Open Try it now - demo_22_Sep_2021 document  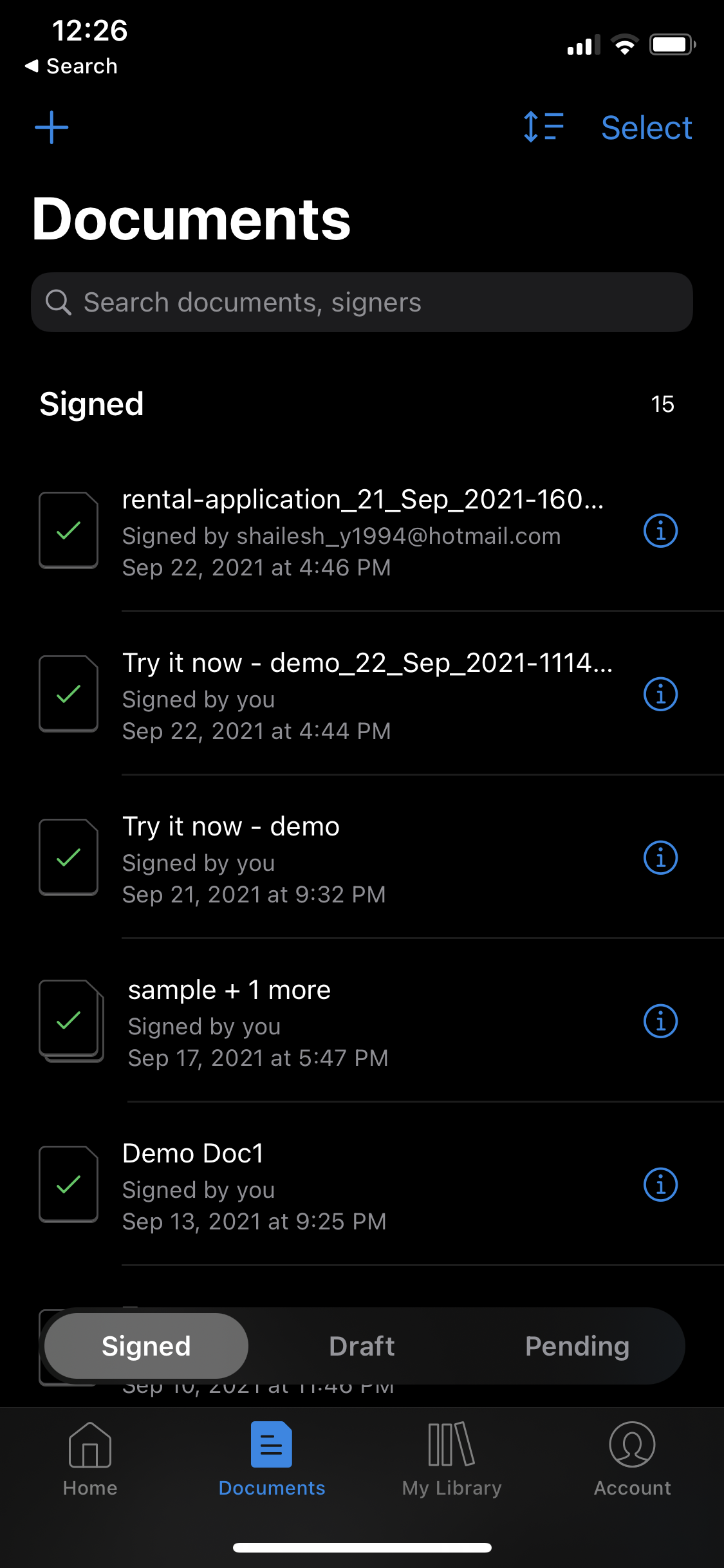(362, 695)
